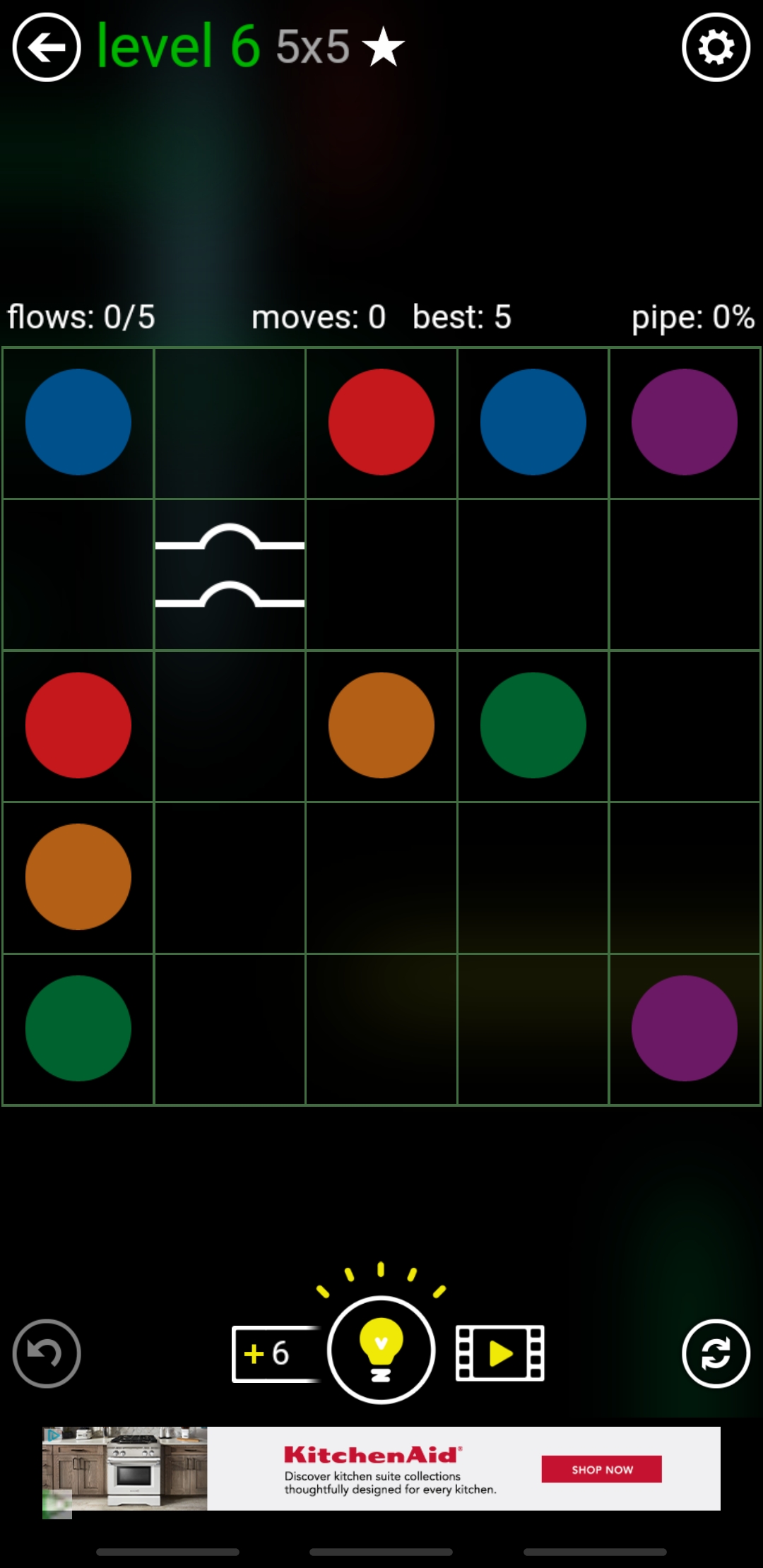Undo the last move
763x1568 pixels.
tap(47, 1353)
